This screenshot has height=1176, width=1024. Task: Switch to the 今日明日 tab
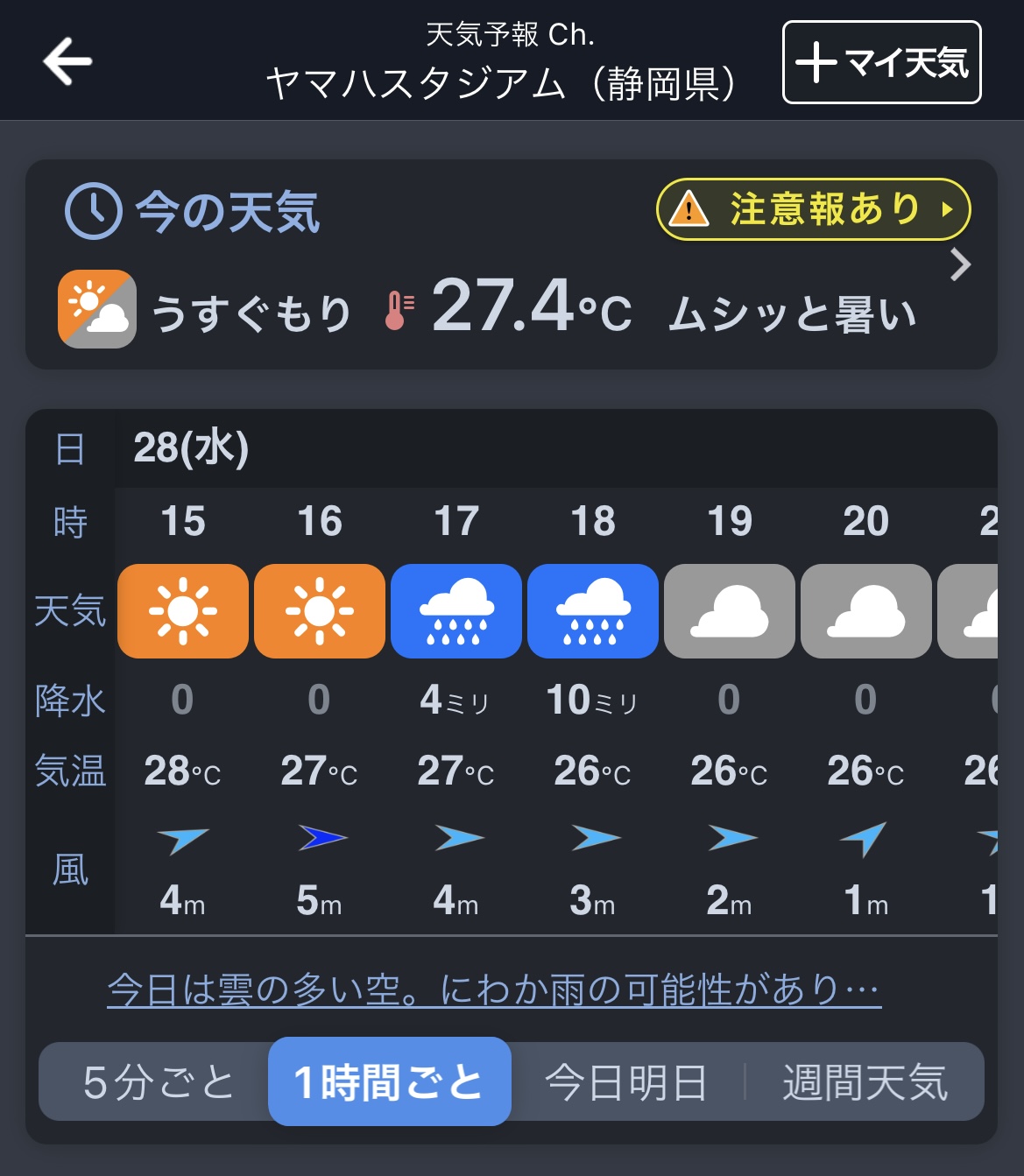(x=626, y=1082)
